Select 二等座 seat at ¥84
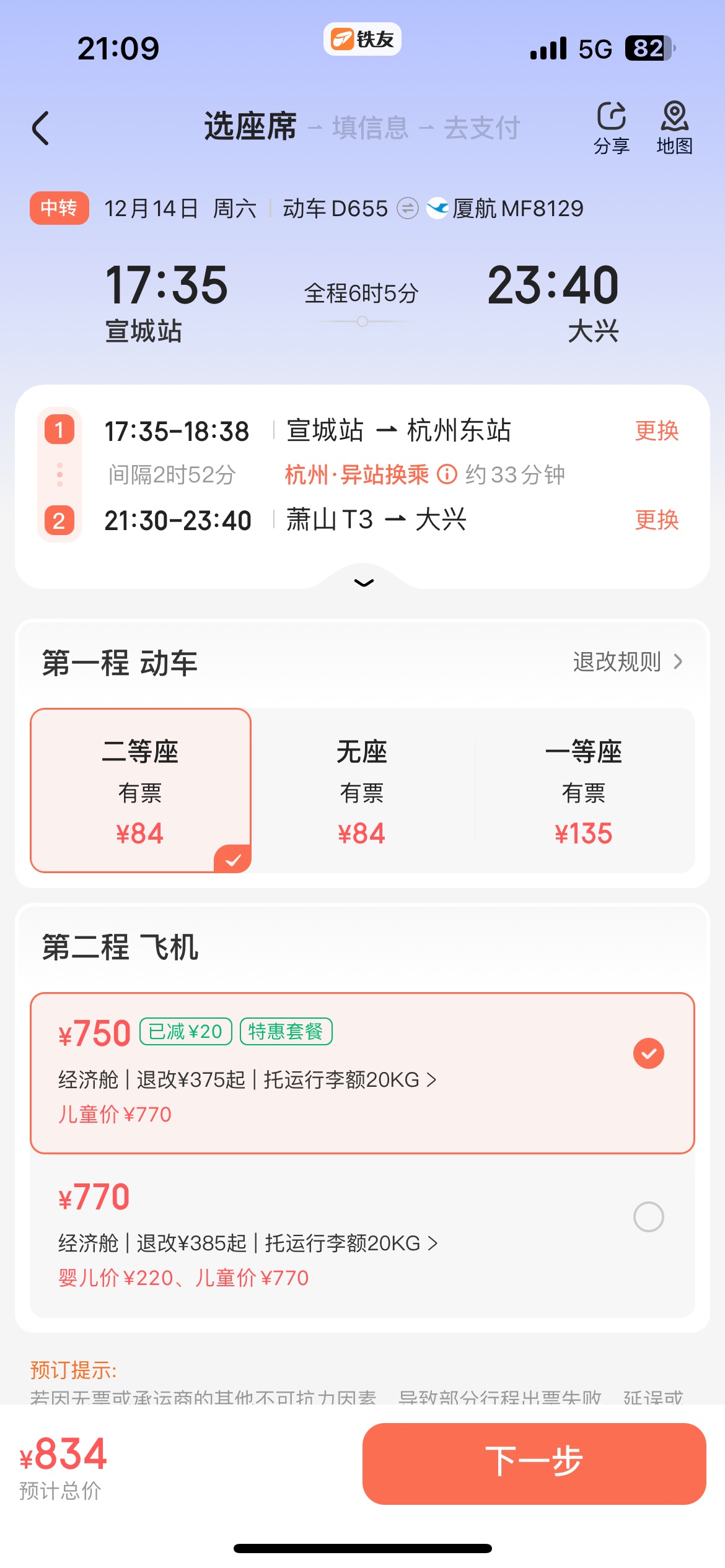Image resolution: width=725 pixels, height=1568 pixels. 141,790
